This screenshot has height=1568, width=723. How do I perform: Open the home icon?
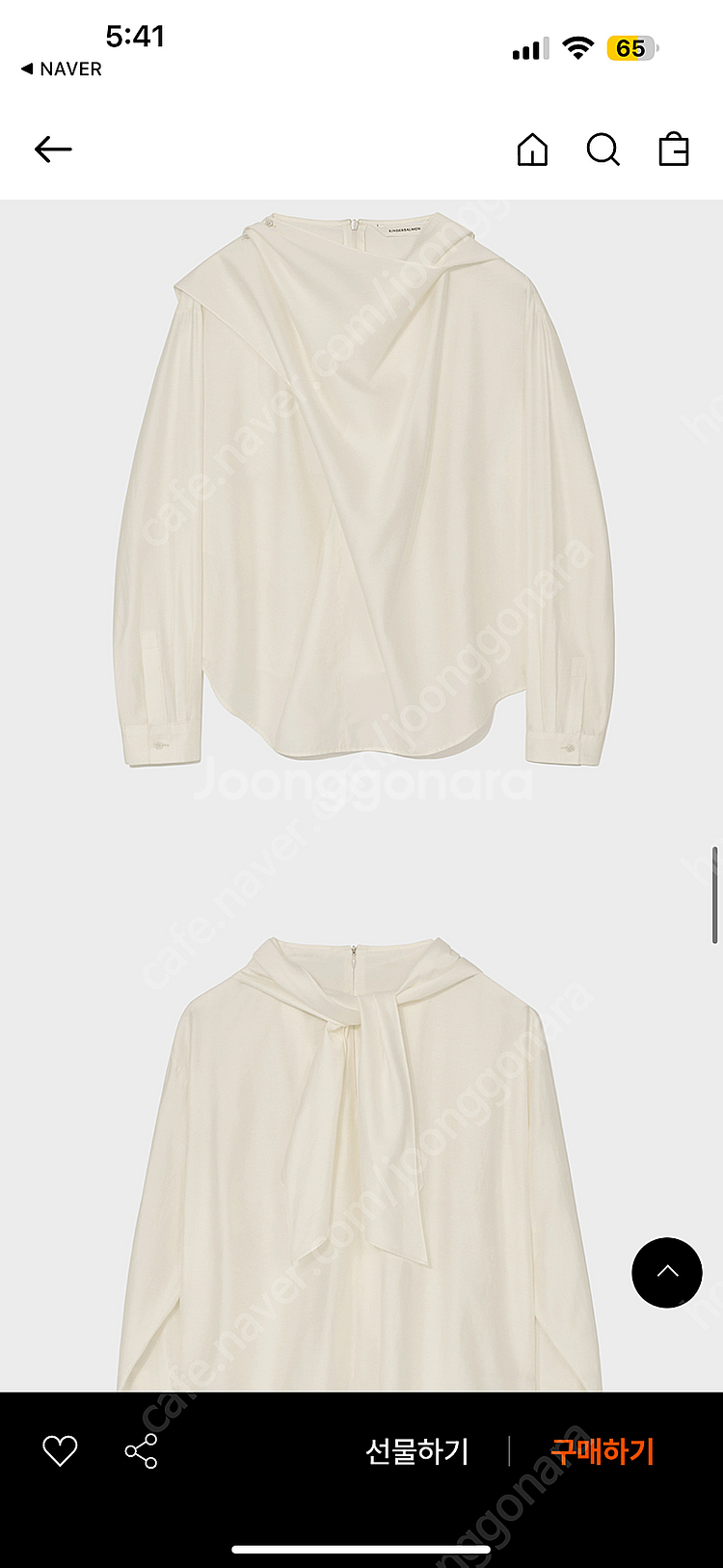(532, 149)
